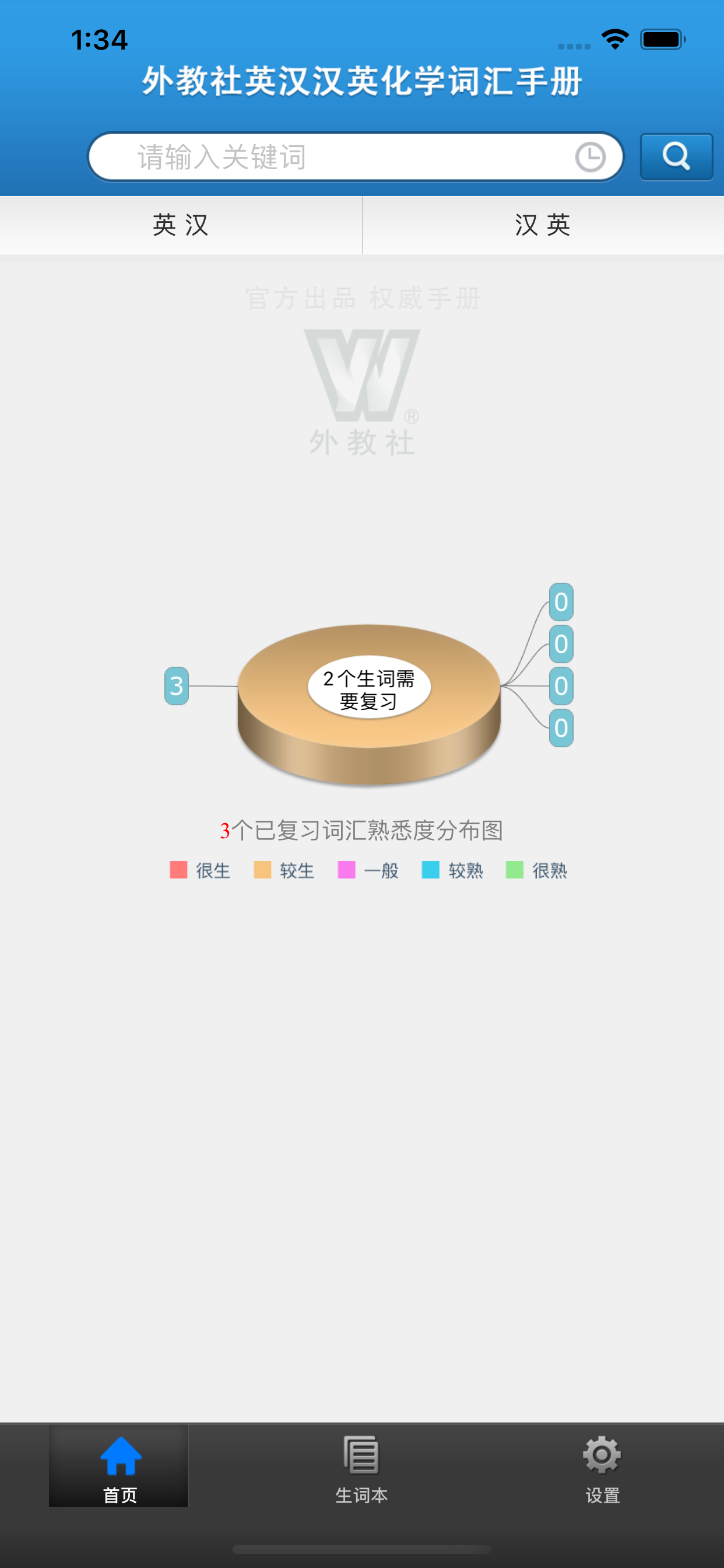Select the cyan 较熟 legend swatch

click(431, 870)
